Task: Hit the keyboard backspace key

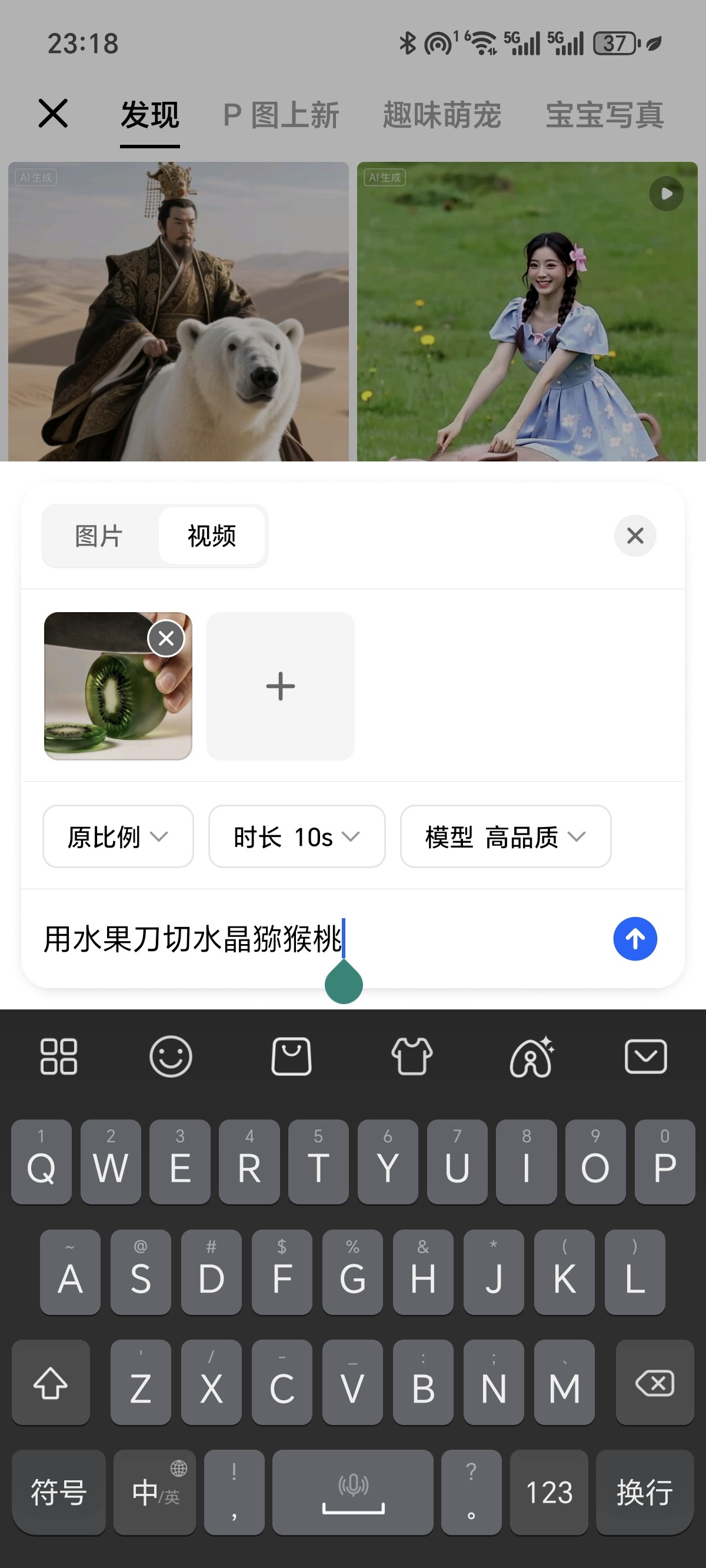Action: tap(654, 1383)
